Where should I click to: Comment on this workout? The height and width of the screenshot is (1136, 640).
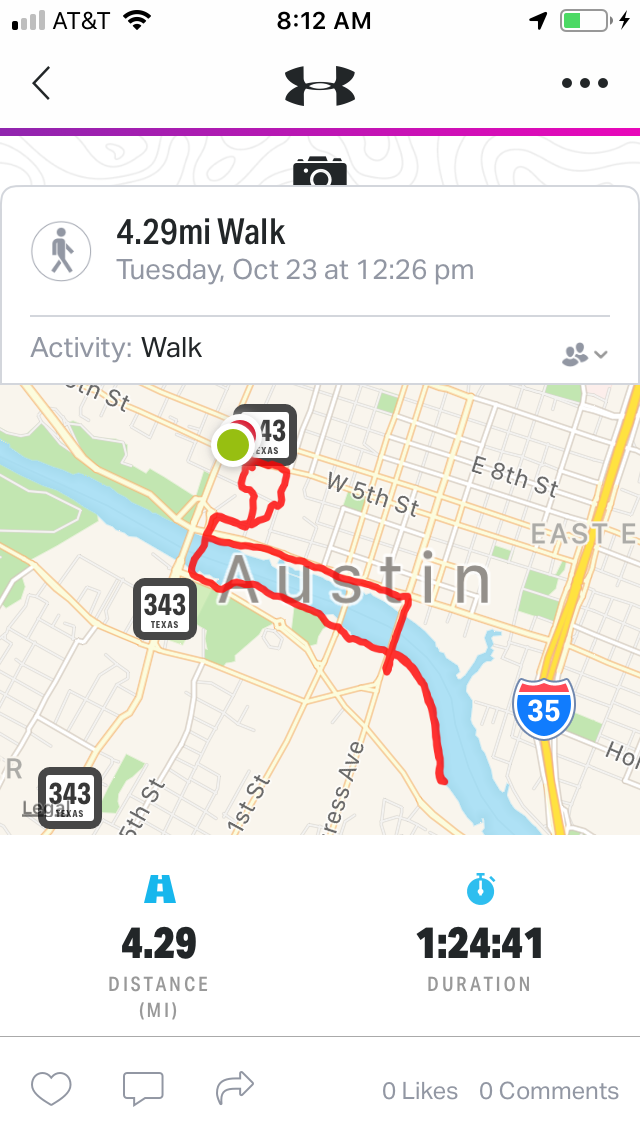pyautogui.click(x=144, y=1089)
